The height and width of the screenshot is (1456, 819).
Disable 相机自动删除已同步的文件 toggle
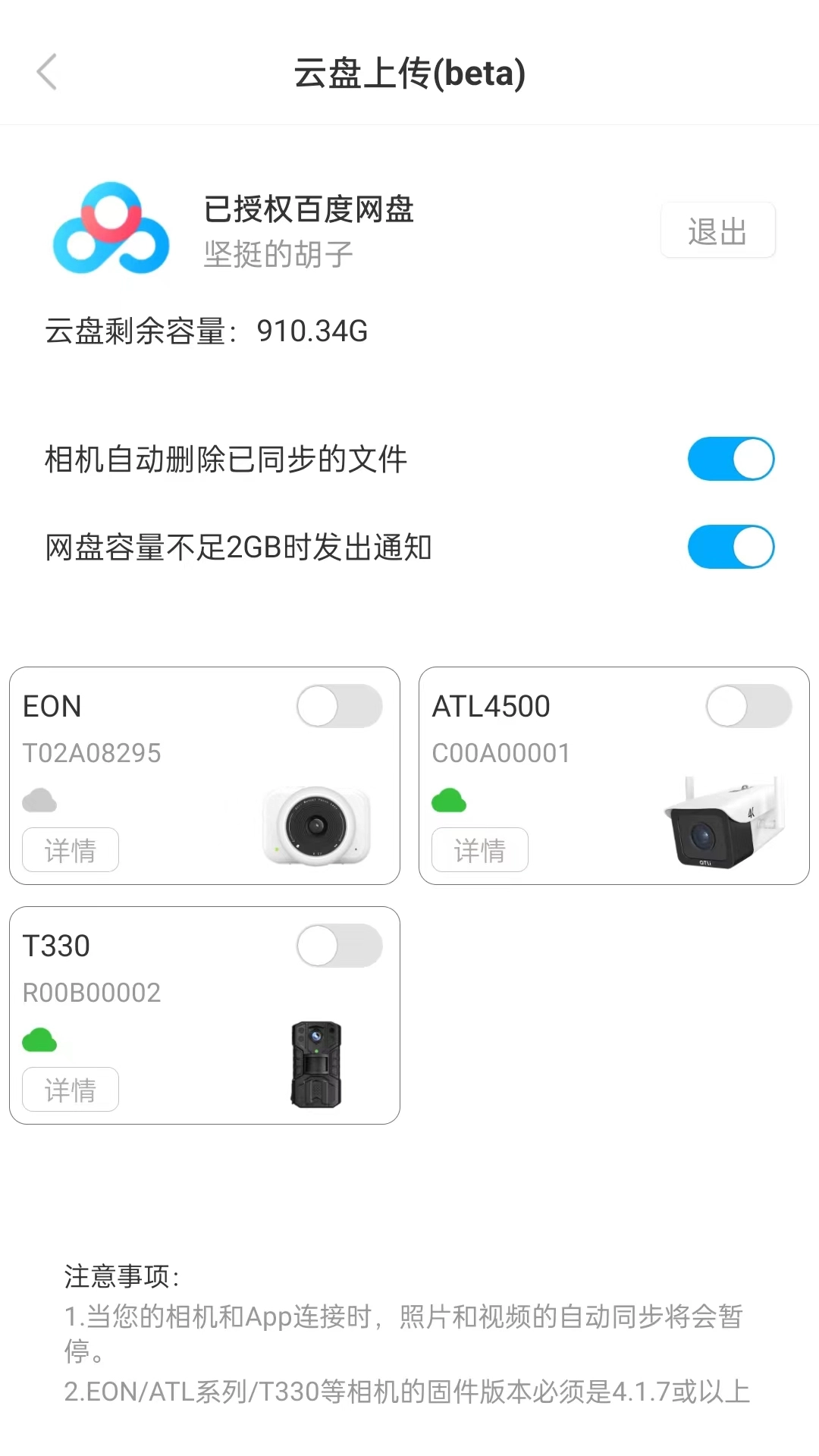pos(730,458)
